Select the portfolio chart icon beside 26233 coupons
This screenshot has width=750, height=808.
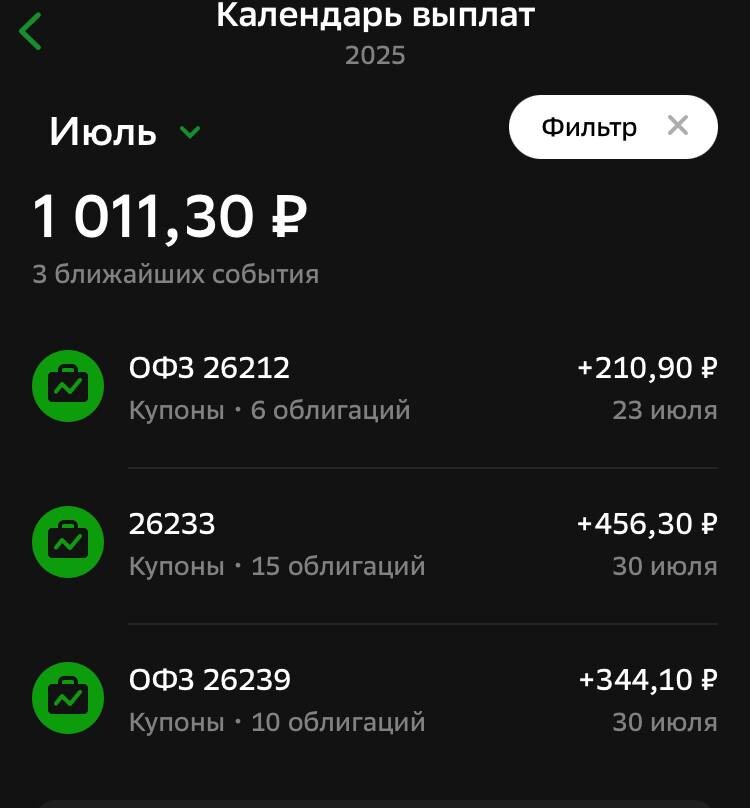pos(67,541)
